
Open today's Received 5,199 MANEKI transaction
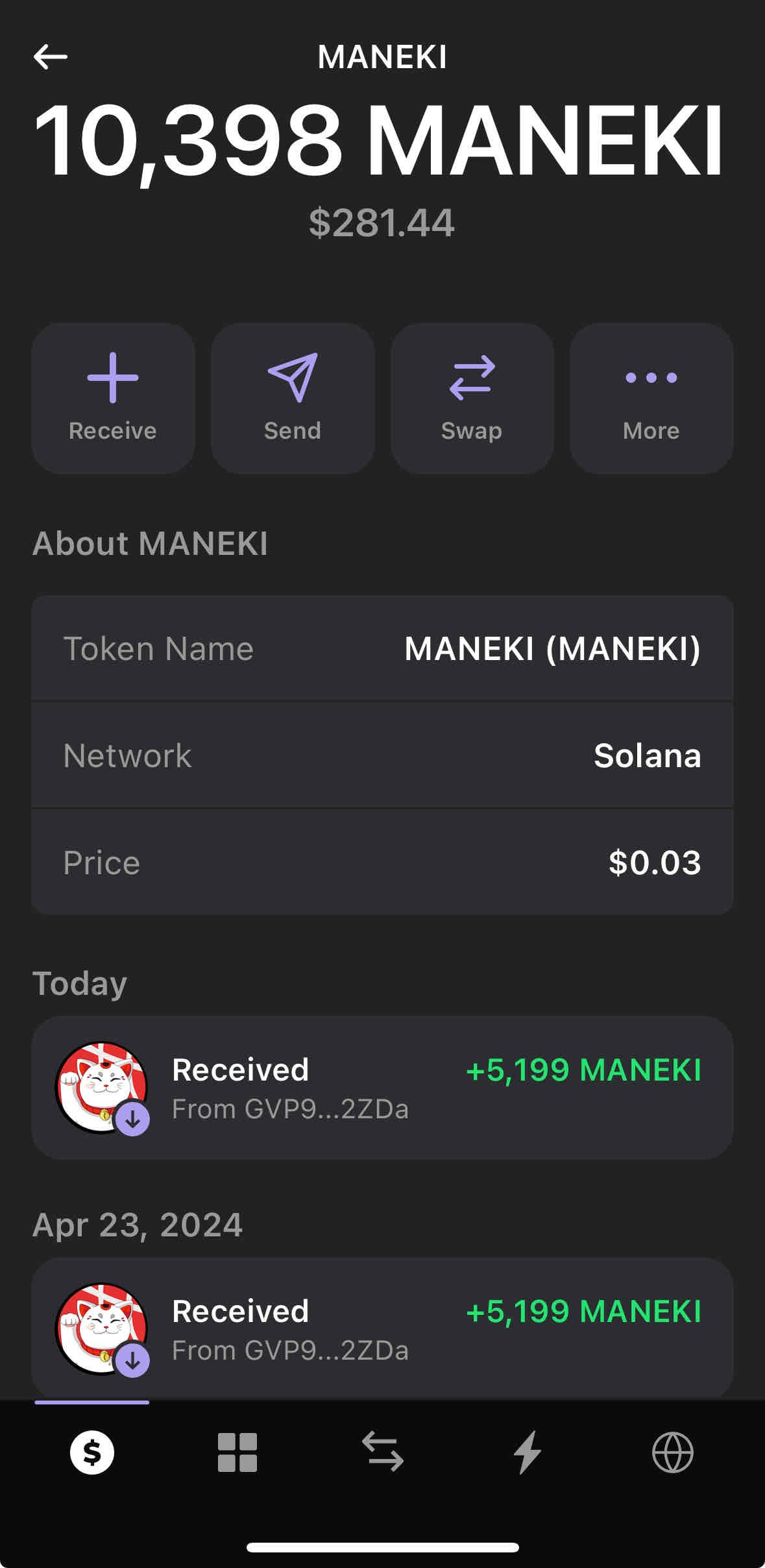(382, 1088)
